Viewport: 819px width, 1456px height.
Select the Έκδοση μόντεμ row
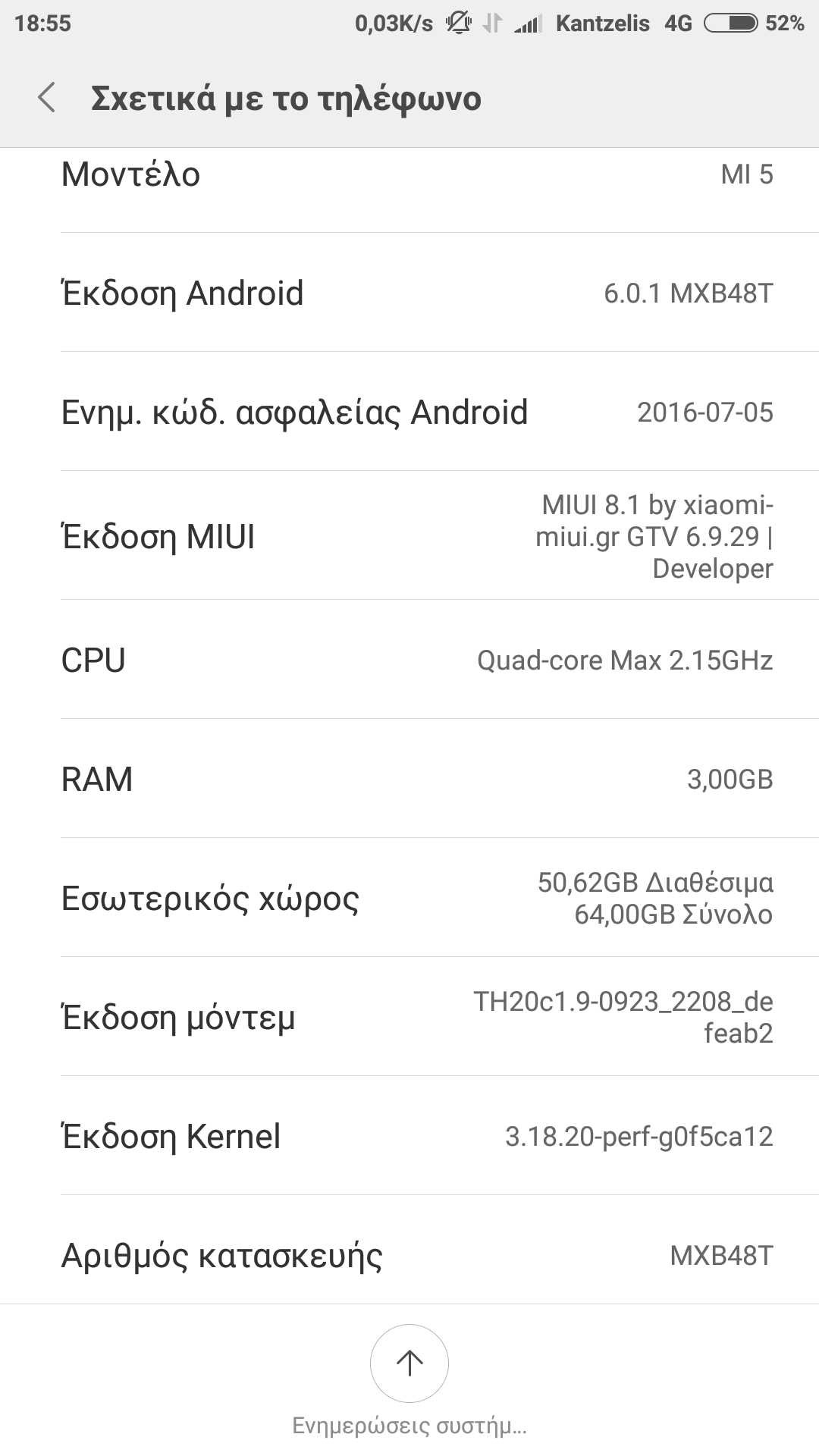pyautogui.click(x=409, y=1017)
